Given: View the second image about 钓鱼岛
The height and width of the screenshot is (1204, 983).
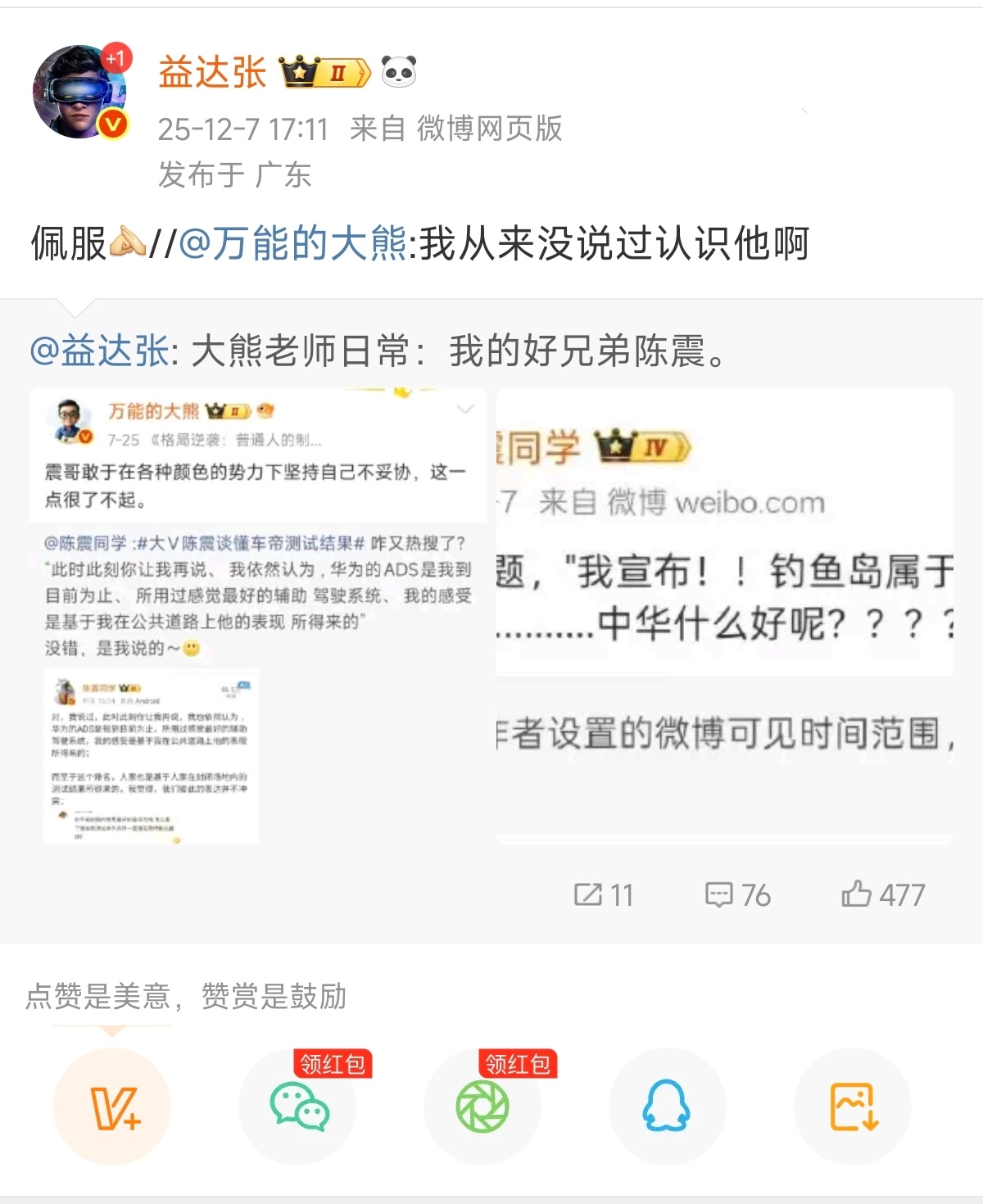Looking at the screenshot, I should [x=724, y=616].
